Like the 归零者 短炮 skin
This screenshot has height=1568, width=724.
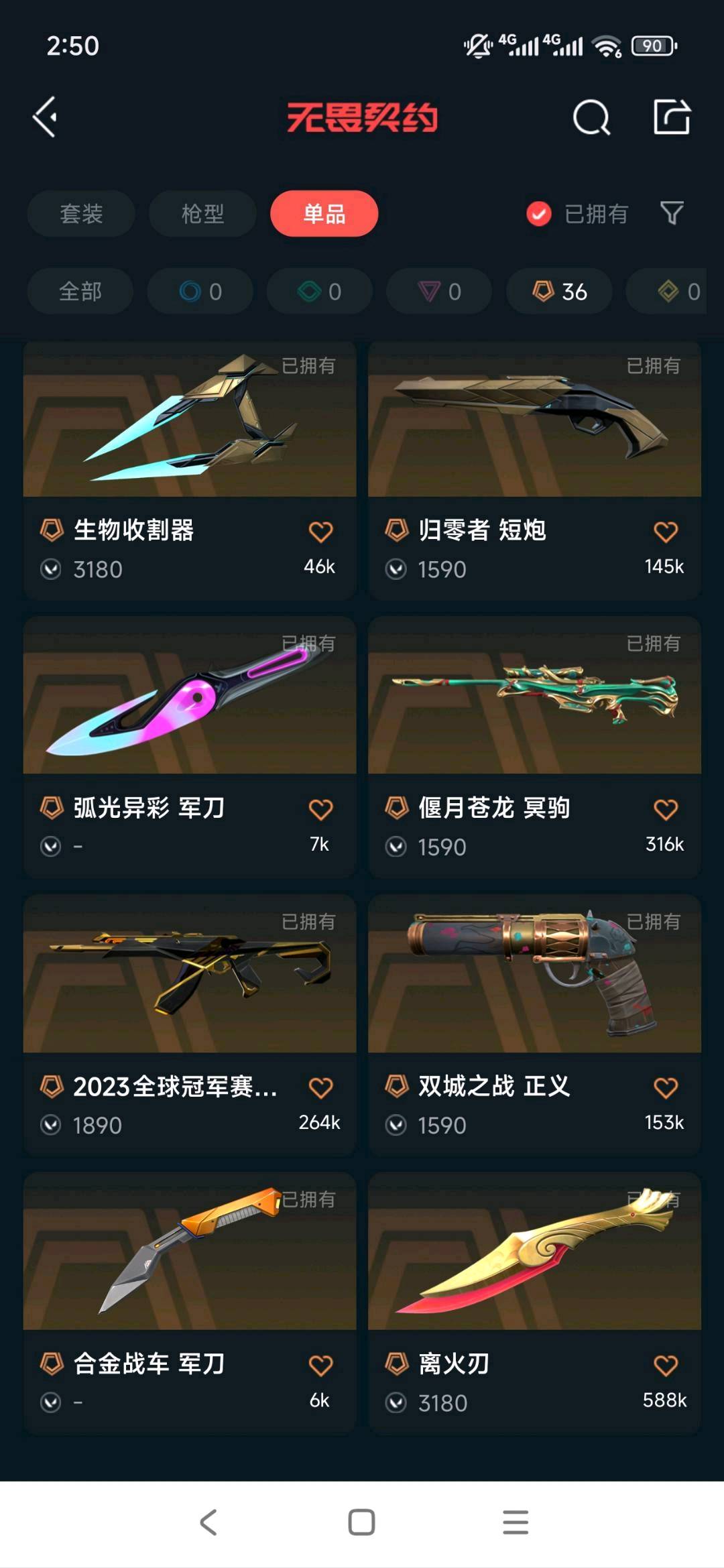click(665, 532)
